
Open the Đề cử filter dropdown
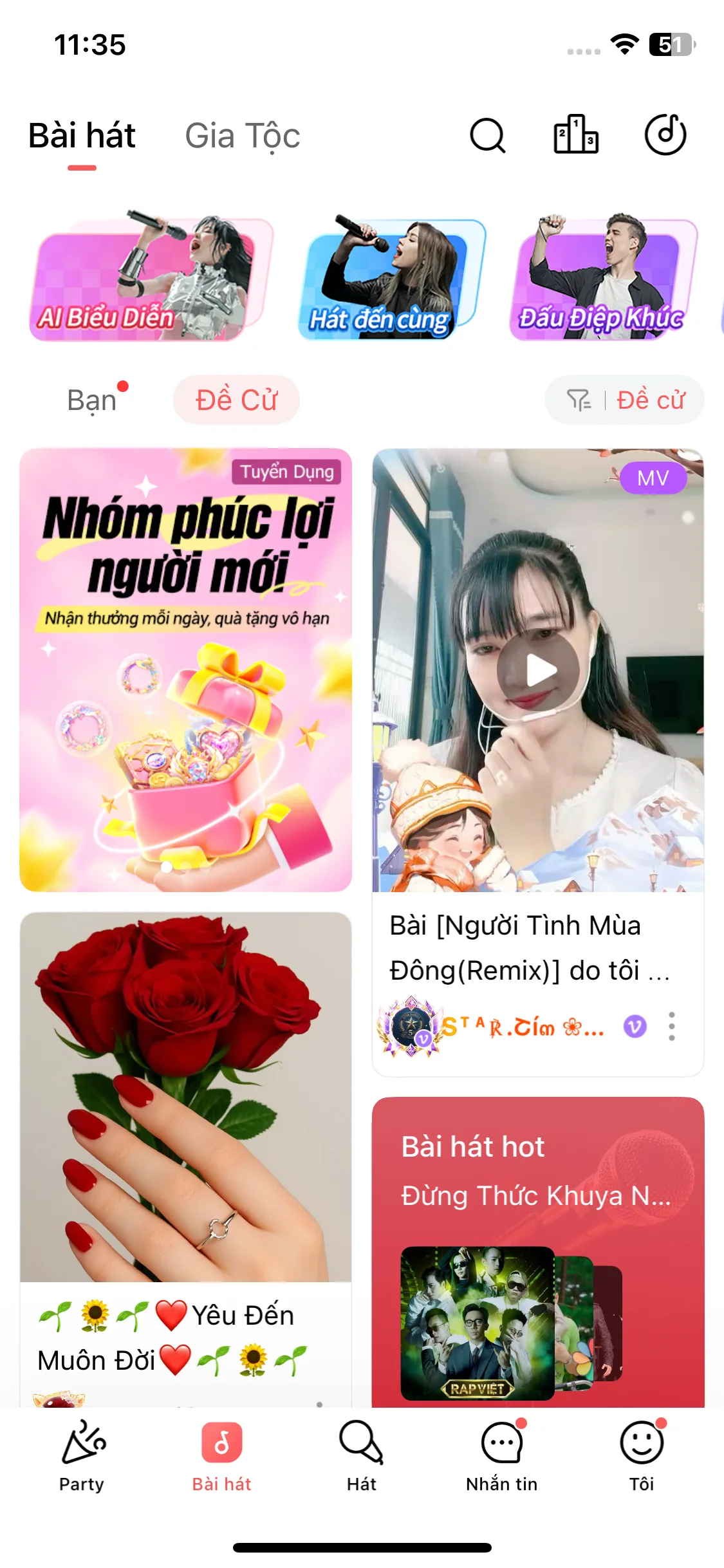point(624,400)
